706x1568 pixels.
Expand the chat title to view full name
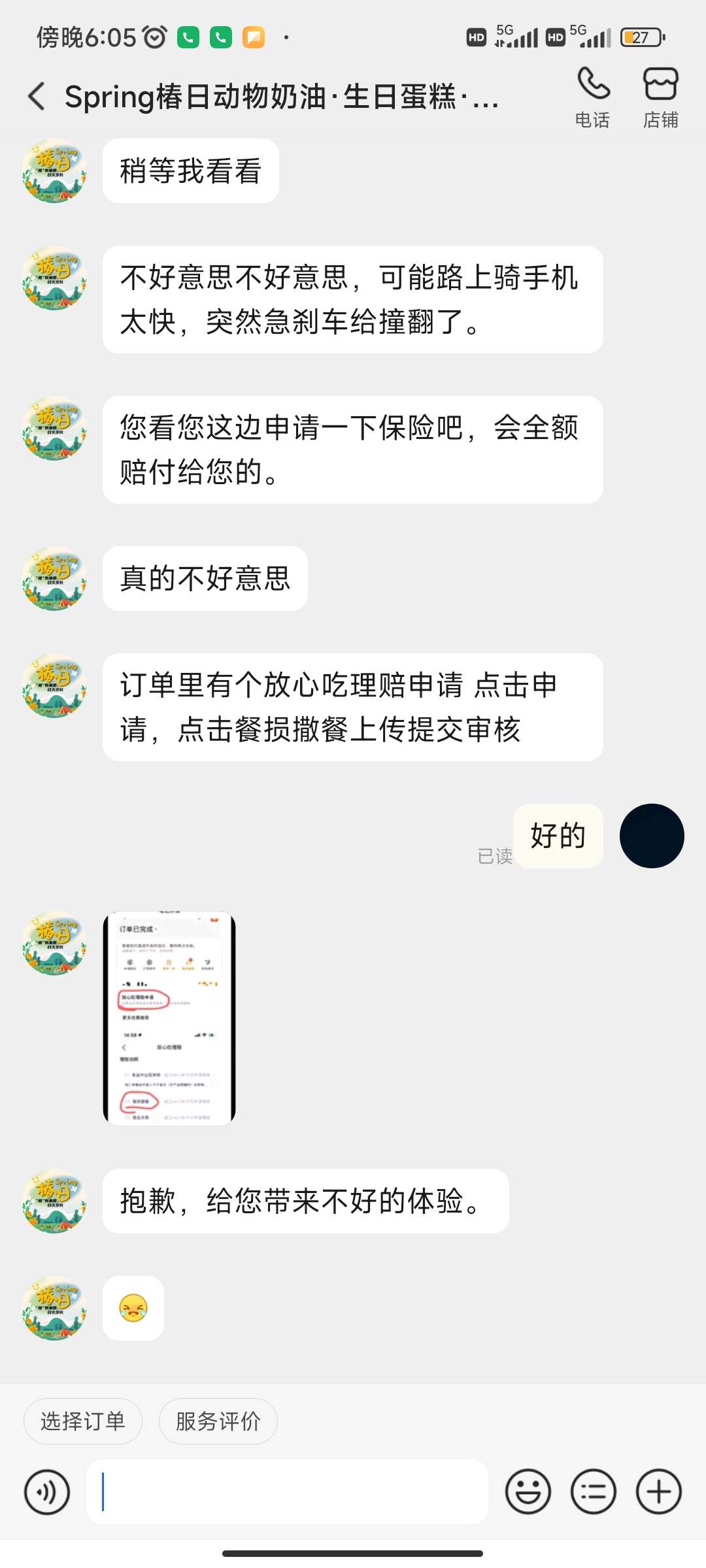[281, 97]
